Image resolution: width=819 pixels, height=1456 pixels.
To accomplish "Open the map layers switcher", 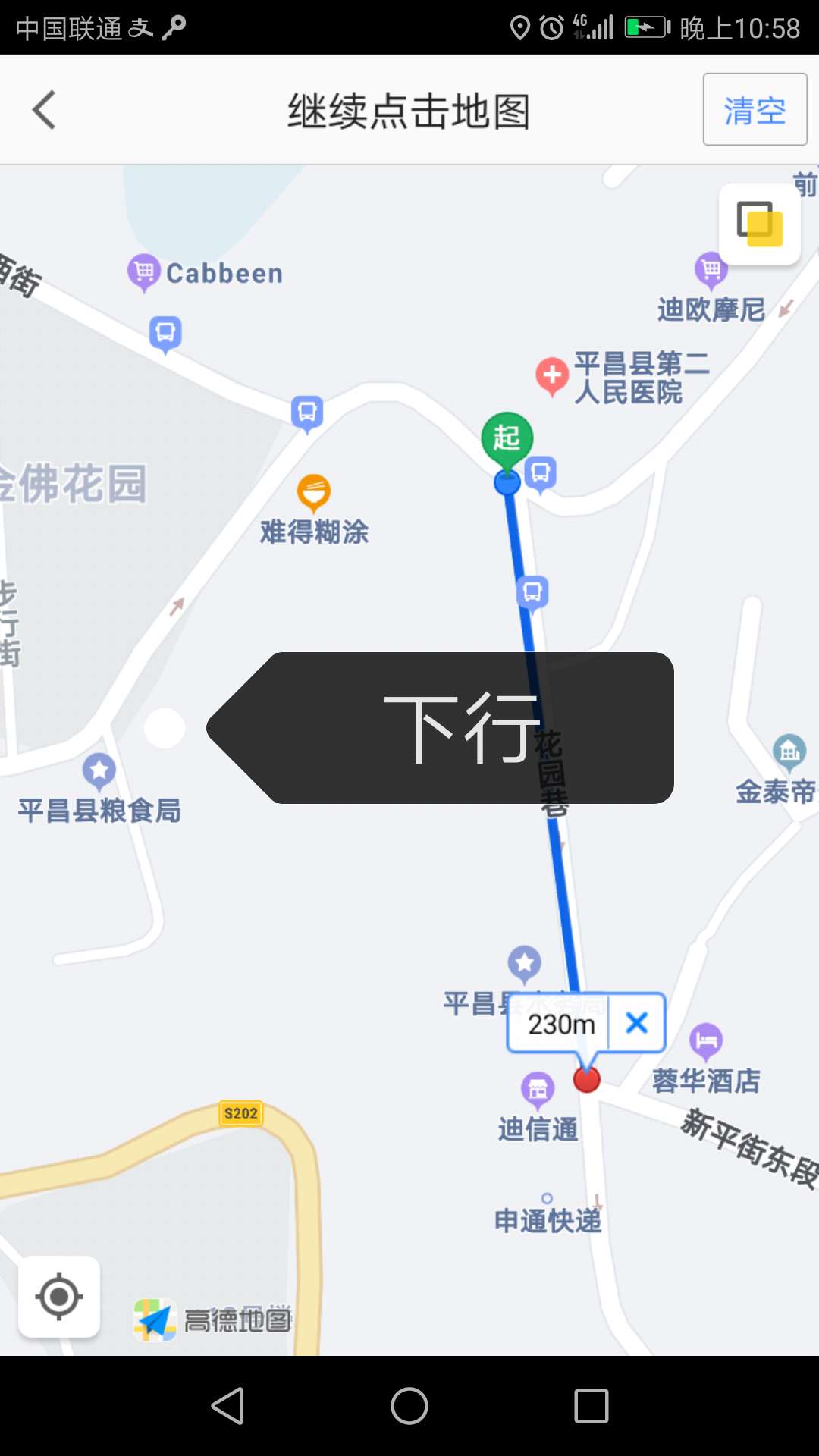I will [759, 224].
